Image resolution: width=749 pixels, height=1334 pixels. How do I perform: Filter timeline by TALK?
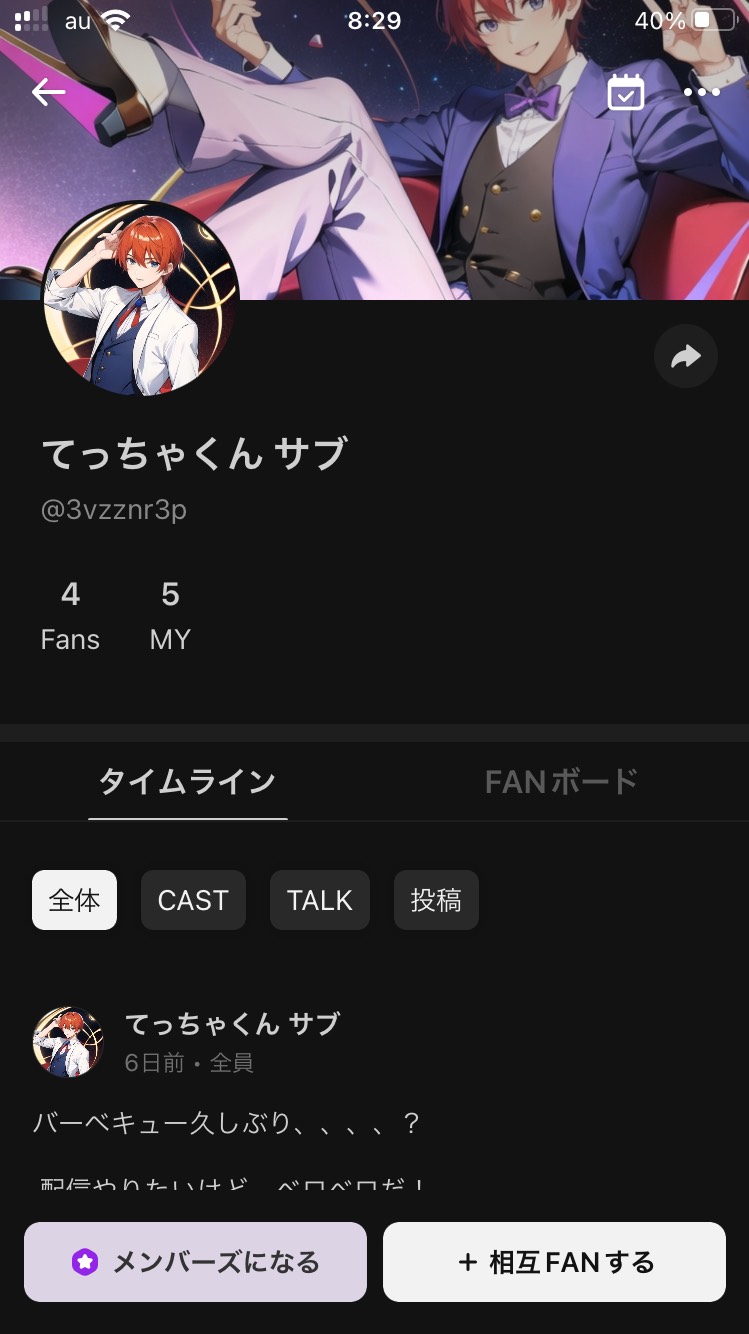320,900
